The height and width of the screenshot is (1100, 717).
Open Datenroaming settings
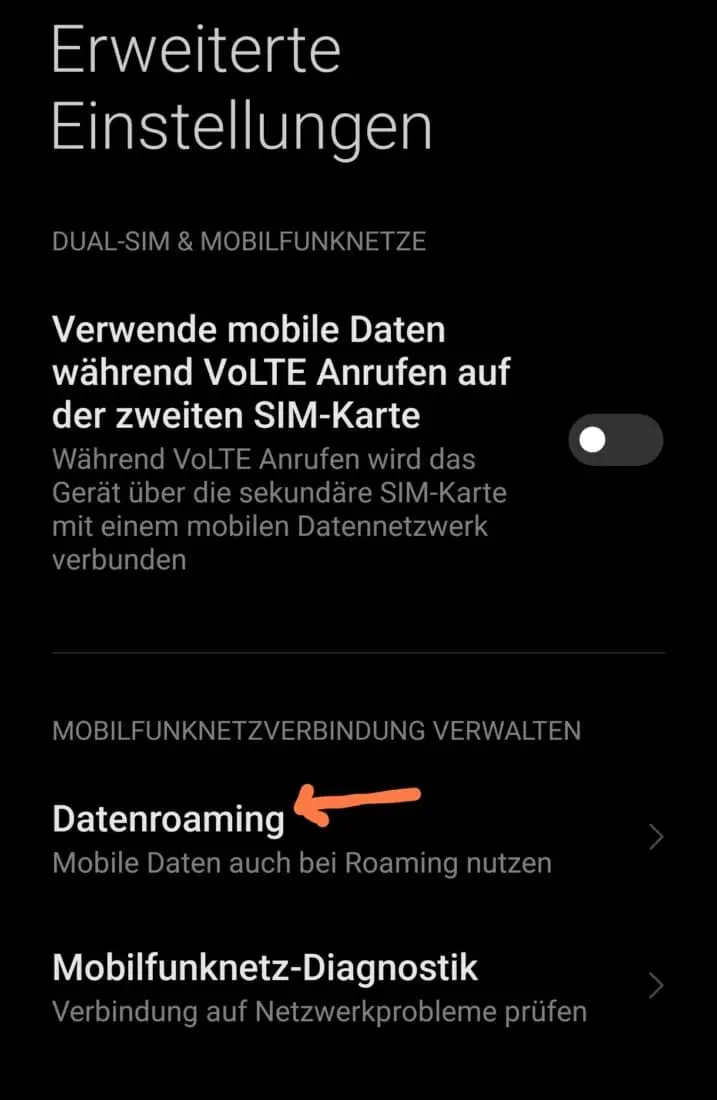(300, 838)
